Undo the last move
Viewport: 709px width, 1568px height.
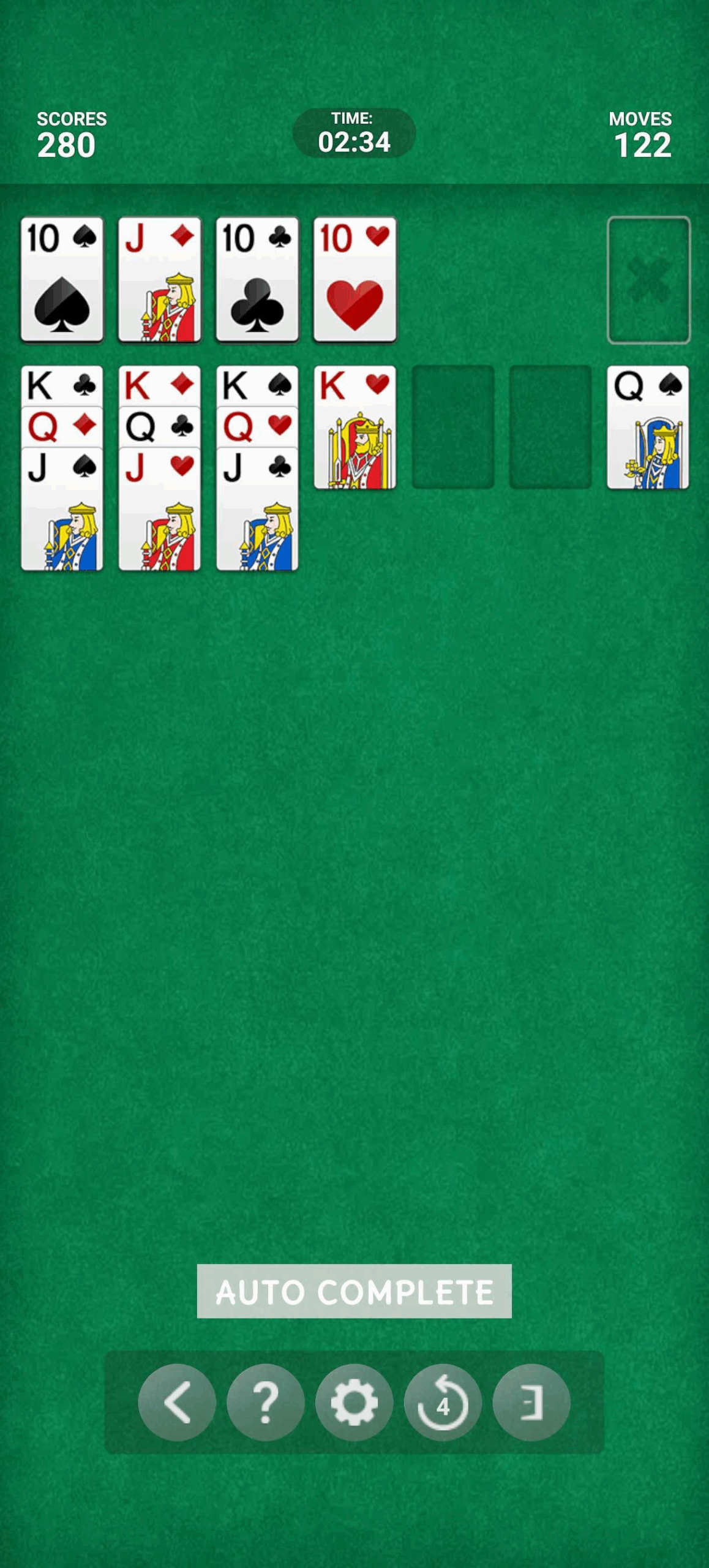443,1402
